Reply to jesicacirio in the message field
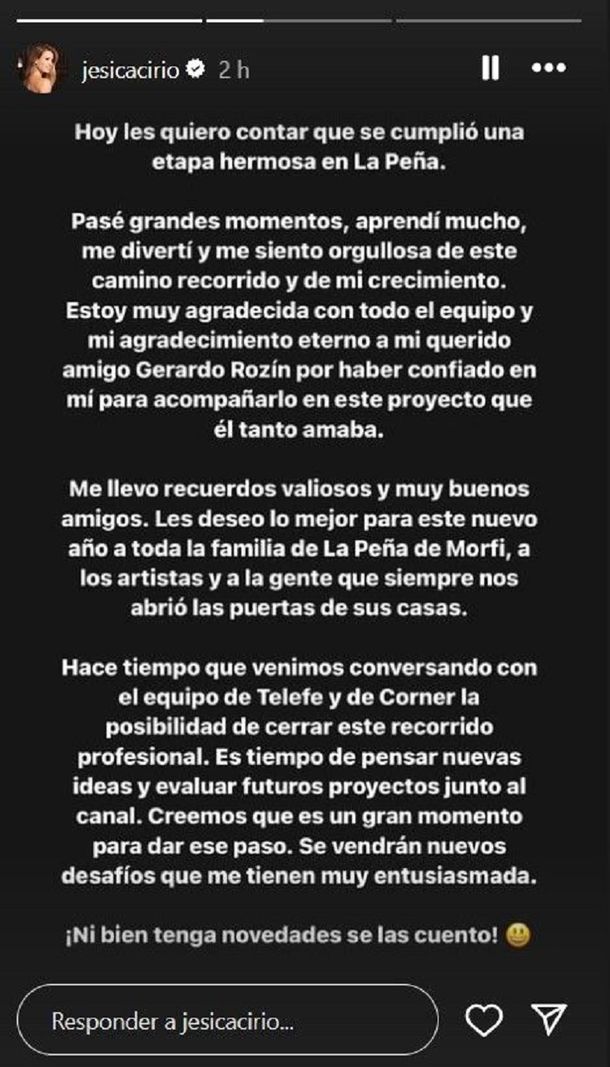The height and width of the screenshot is (1067, 610). (x=228, y=1021)
